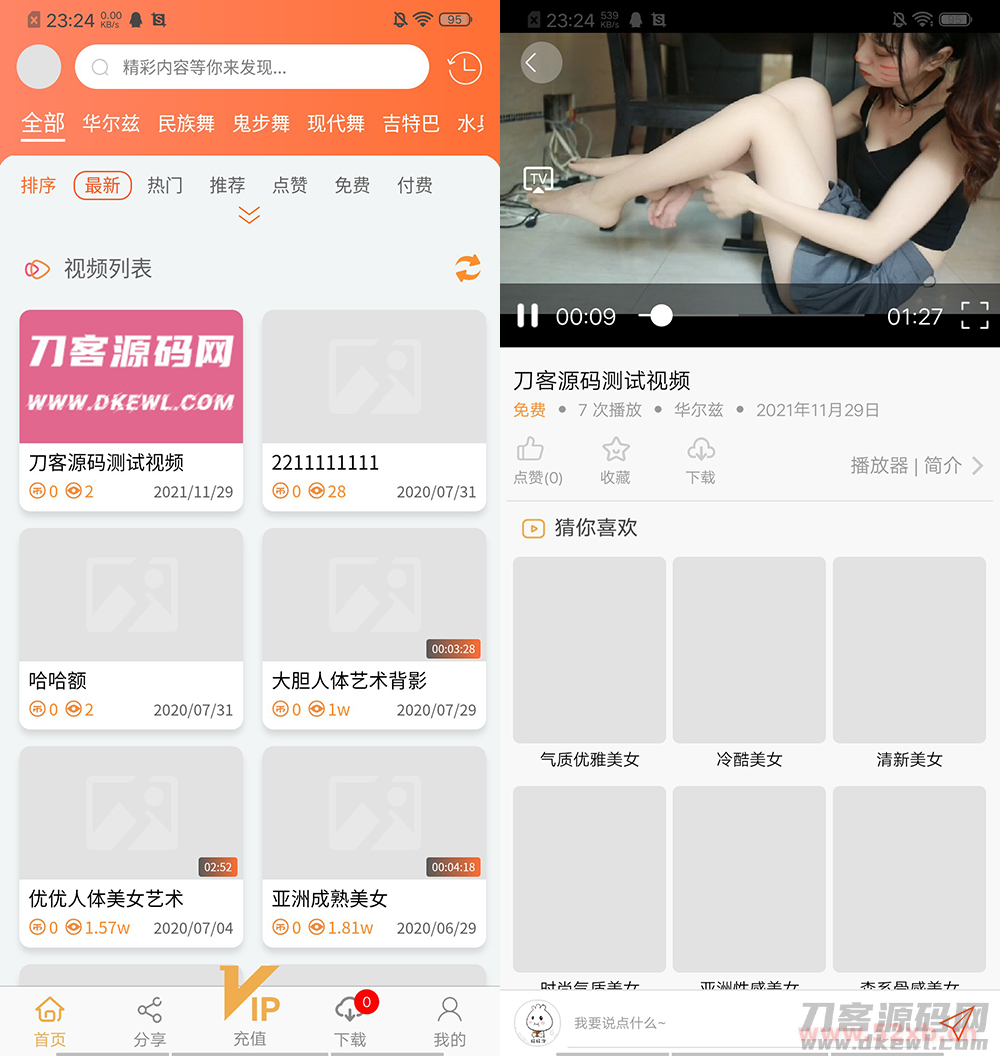Add the video to 收藏 favorites
This screenshot has width=1000, height=1056.
coord(615,459)
